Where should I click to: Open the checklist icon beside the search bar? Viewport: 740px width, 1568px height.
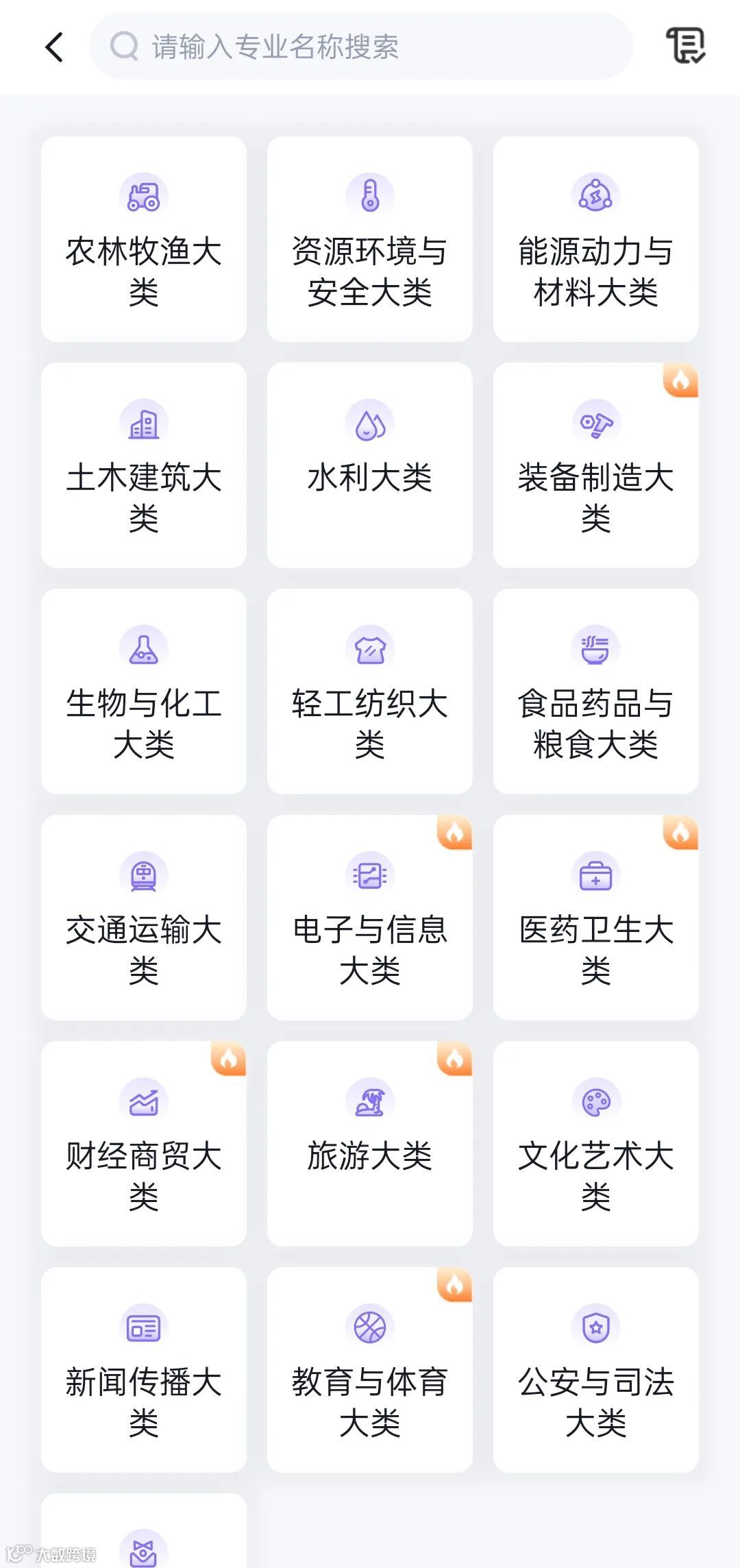tap(686, 46)
